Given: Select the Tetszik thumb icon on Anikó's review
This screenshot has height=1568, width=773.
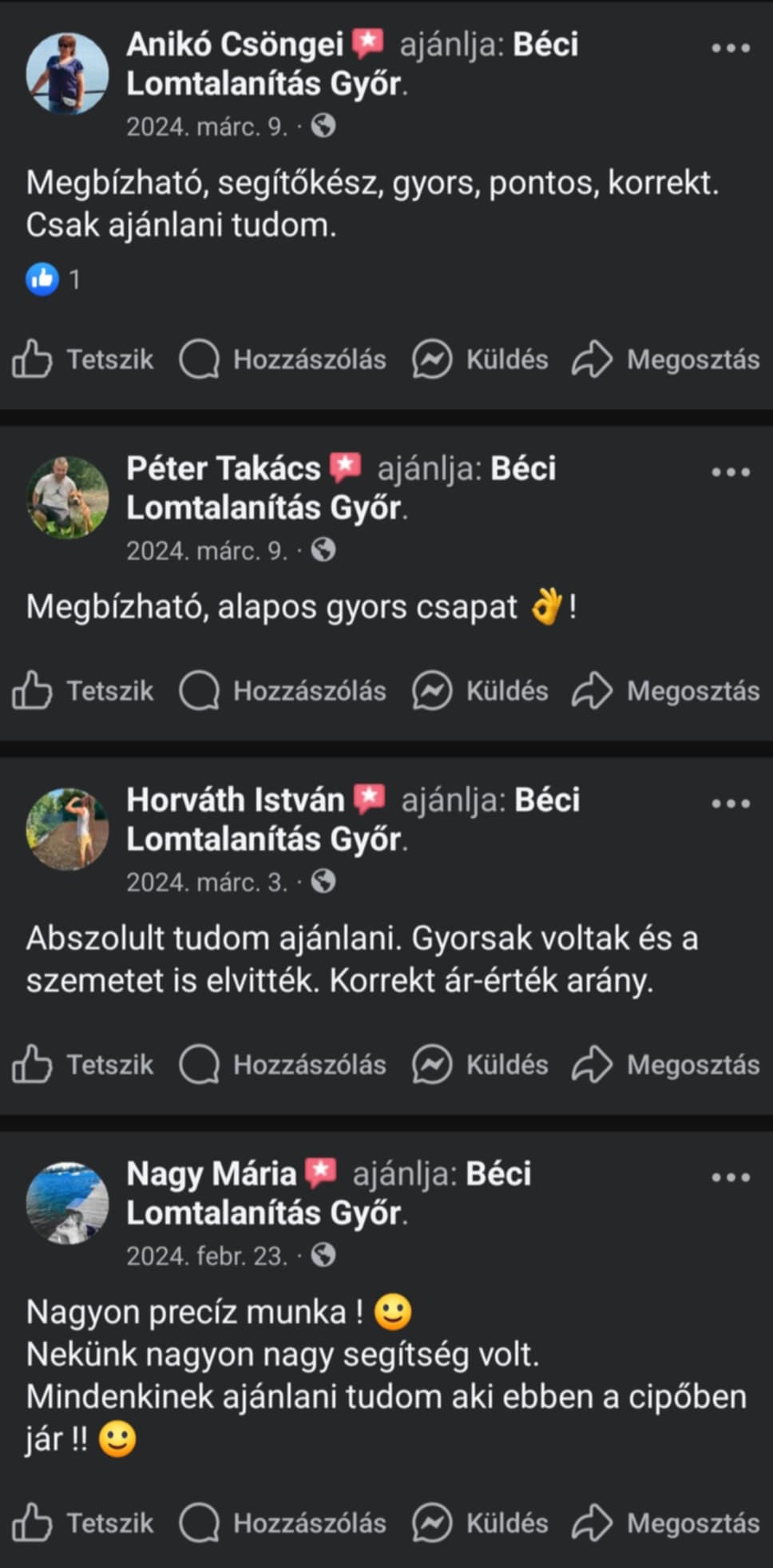Looking at the screenshot, I should (x=32, y=359).
